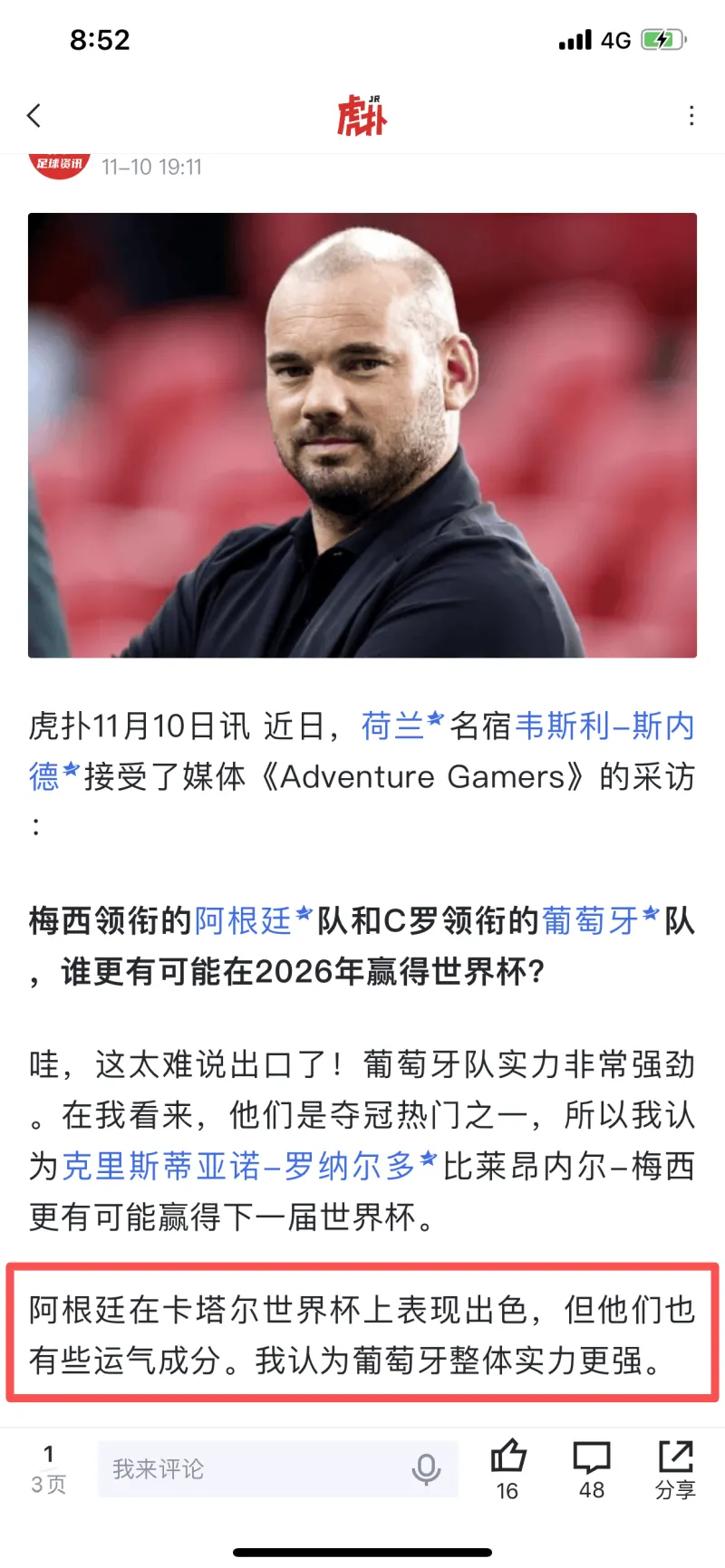Go back using the top-left arrow

(x=34, y=115)
